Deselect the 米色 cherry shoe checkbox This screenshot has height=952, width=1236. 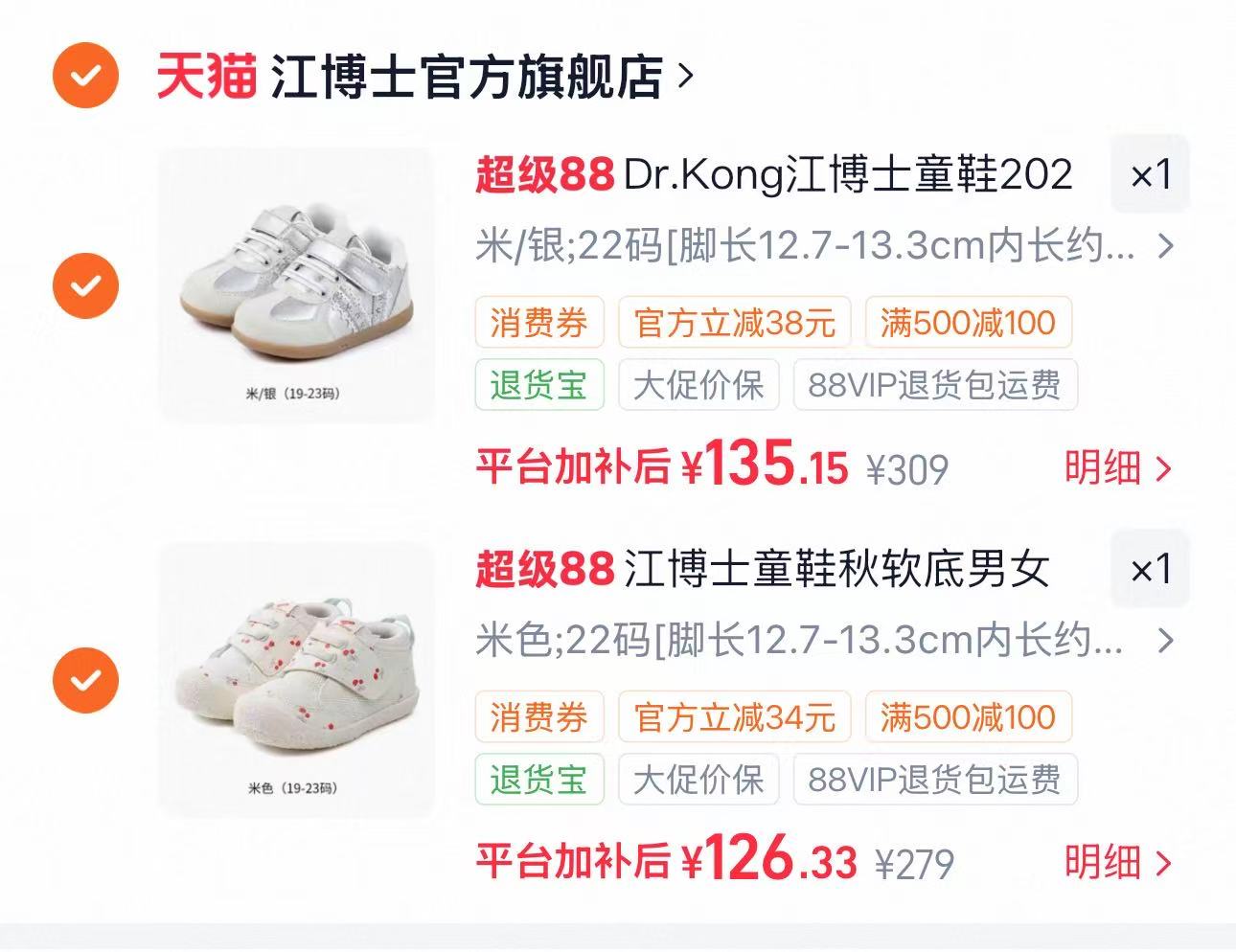(85, 680)
